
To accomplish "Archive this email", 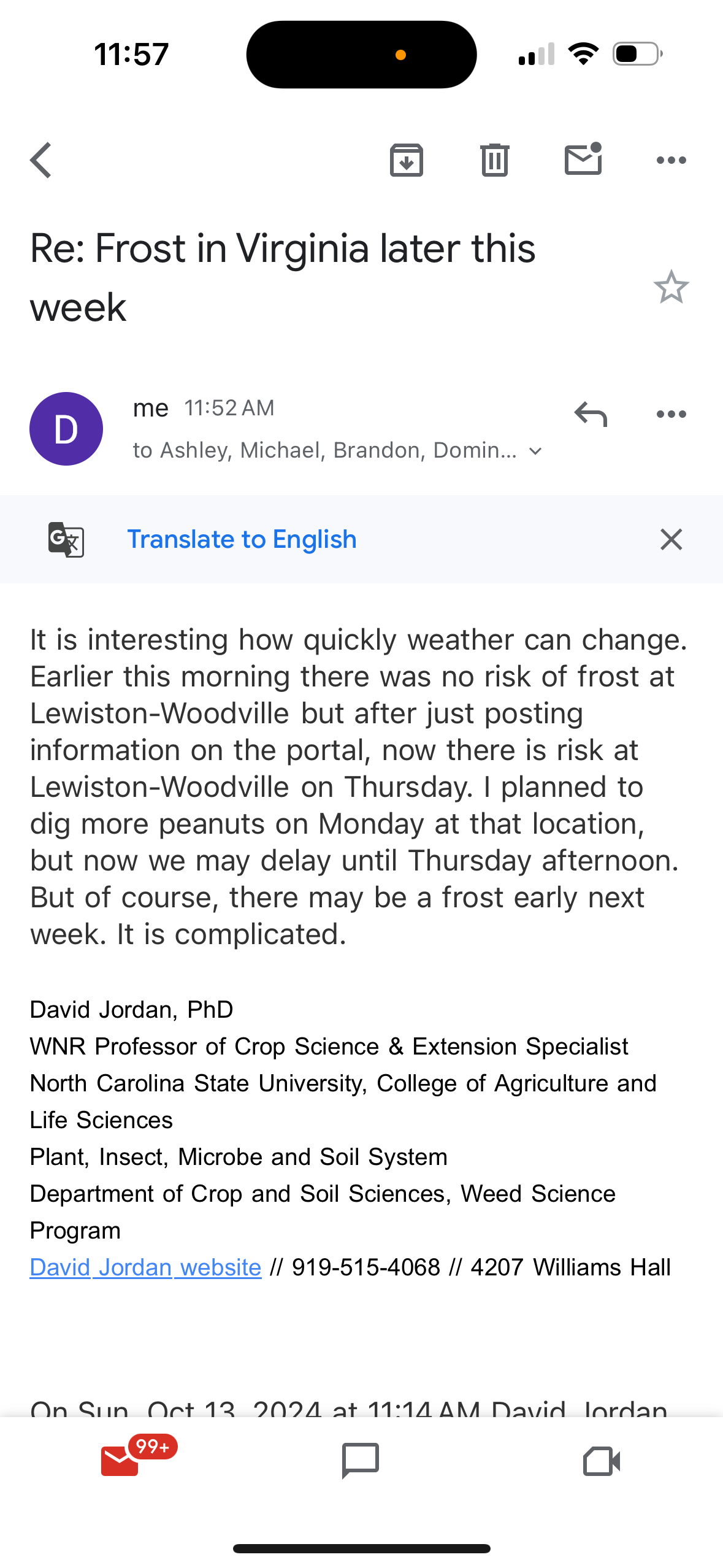I will [x=406, y=160].
